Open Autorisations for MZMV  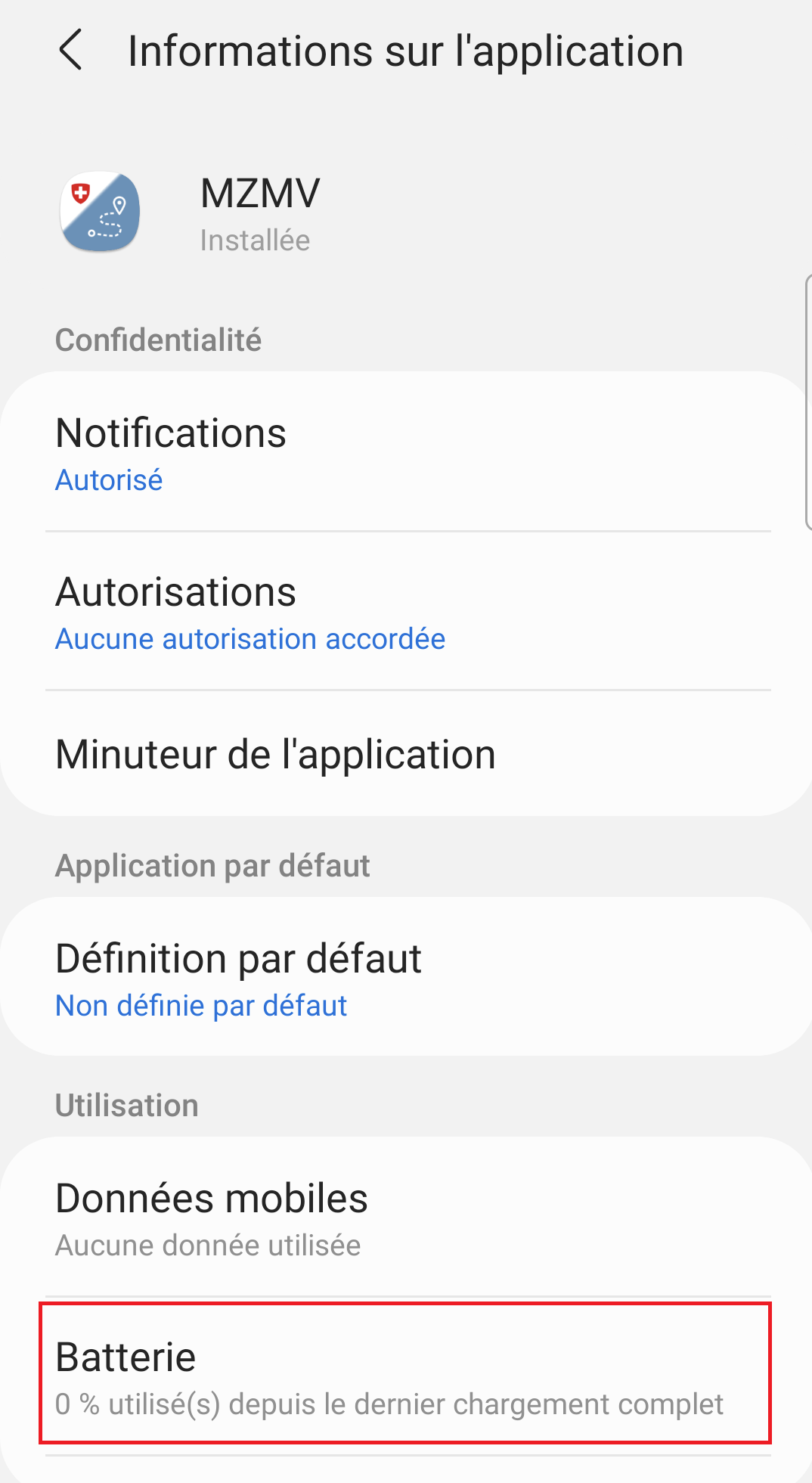pyautogui.click(x=406, y=611)
